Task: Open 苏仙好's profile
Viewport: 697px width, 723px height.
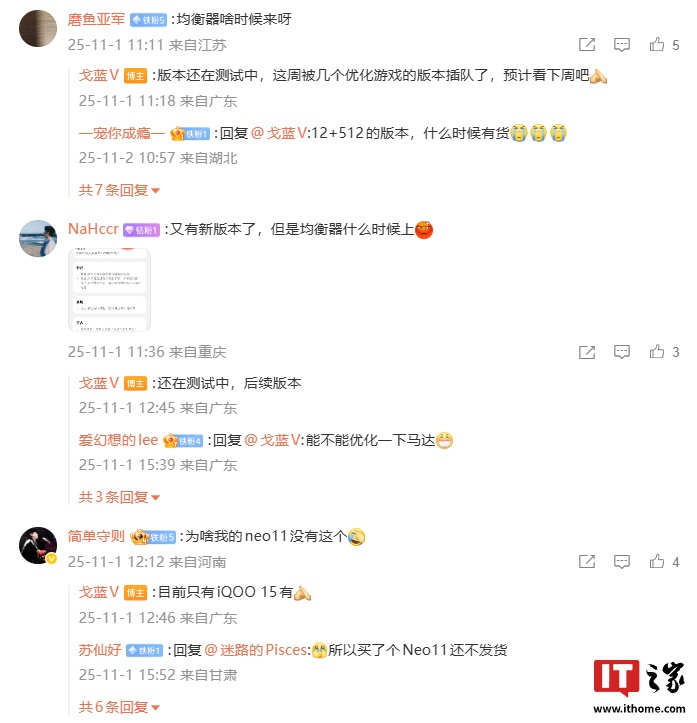Action: (x=100, y=650)
